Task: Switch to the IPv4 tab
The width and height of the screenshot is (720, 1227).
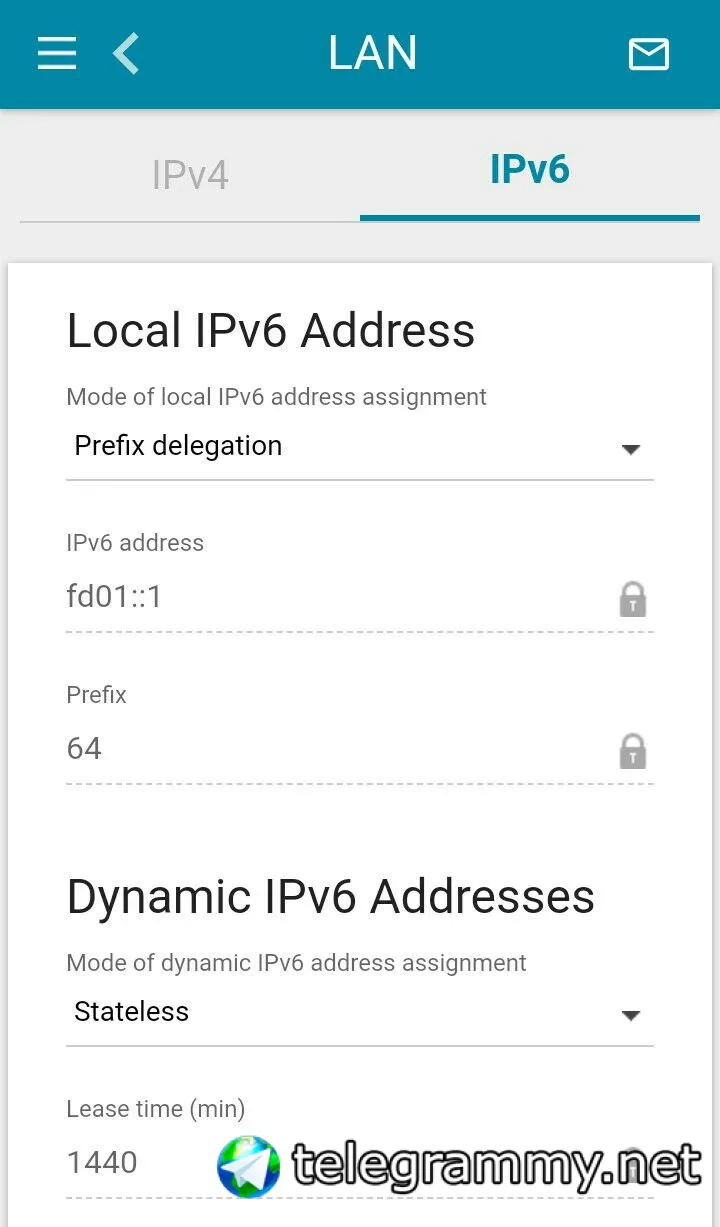Action: (x=190, y=175)
